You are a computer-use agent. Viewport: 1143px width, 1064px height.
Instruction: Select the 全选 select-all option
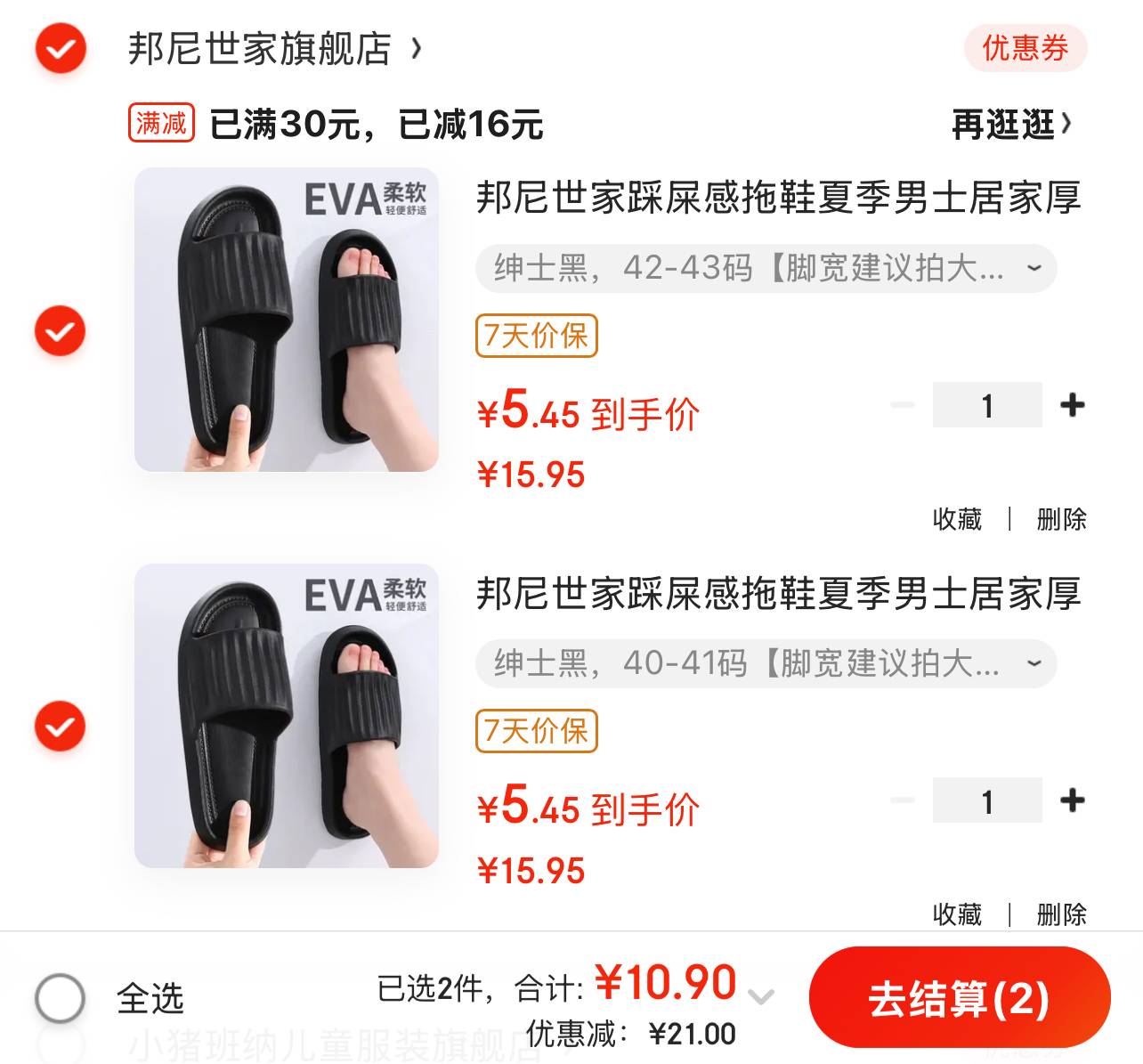(61, 998)
